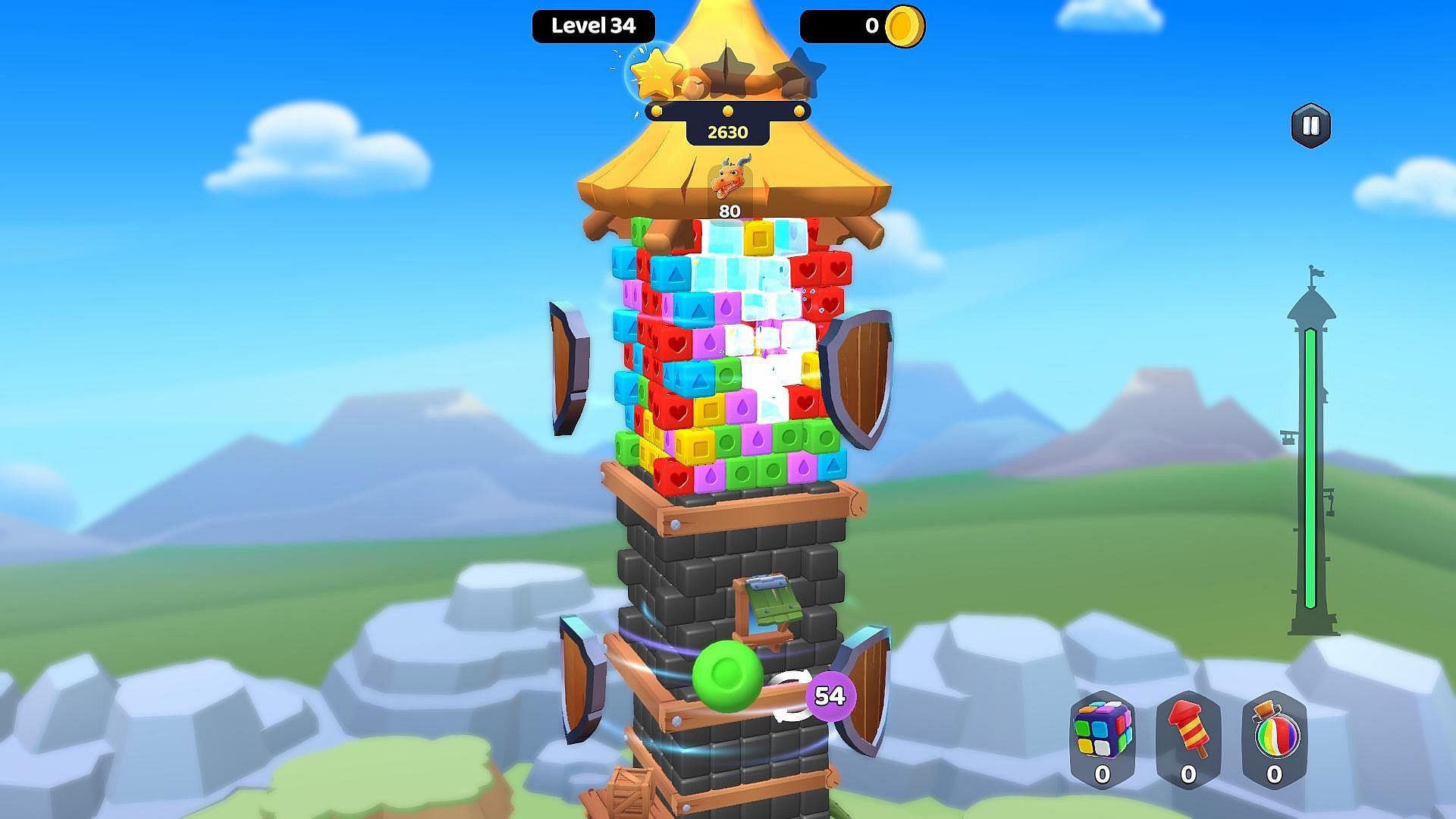Tap the gold coin balance icon

coord(905,27)
